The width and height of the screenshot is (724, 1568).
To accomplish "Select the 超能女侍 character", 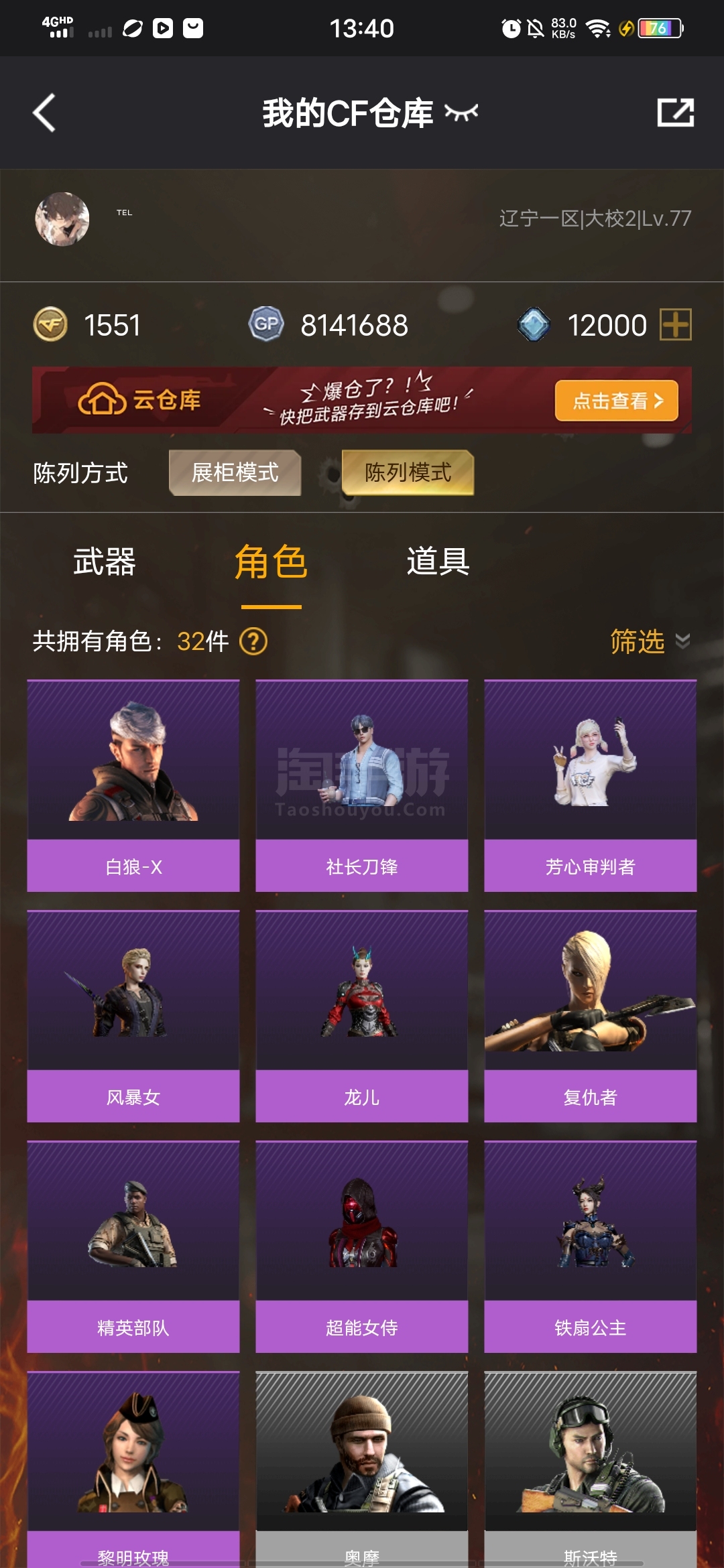I will pyautogui.click(x=362, y=1246).
